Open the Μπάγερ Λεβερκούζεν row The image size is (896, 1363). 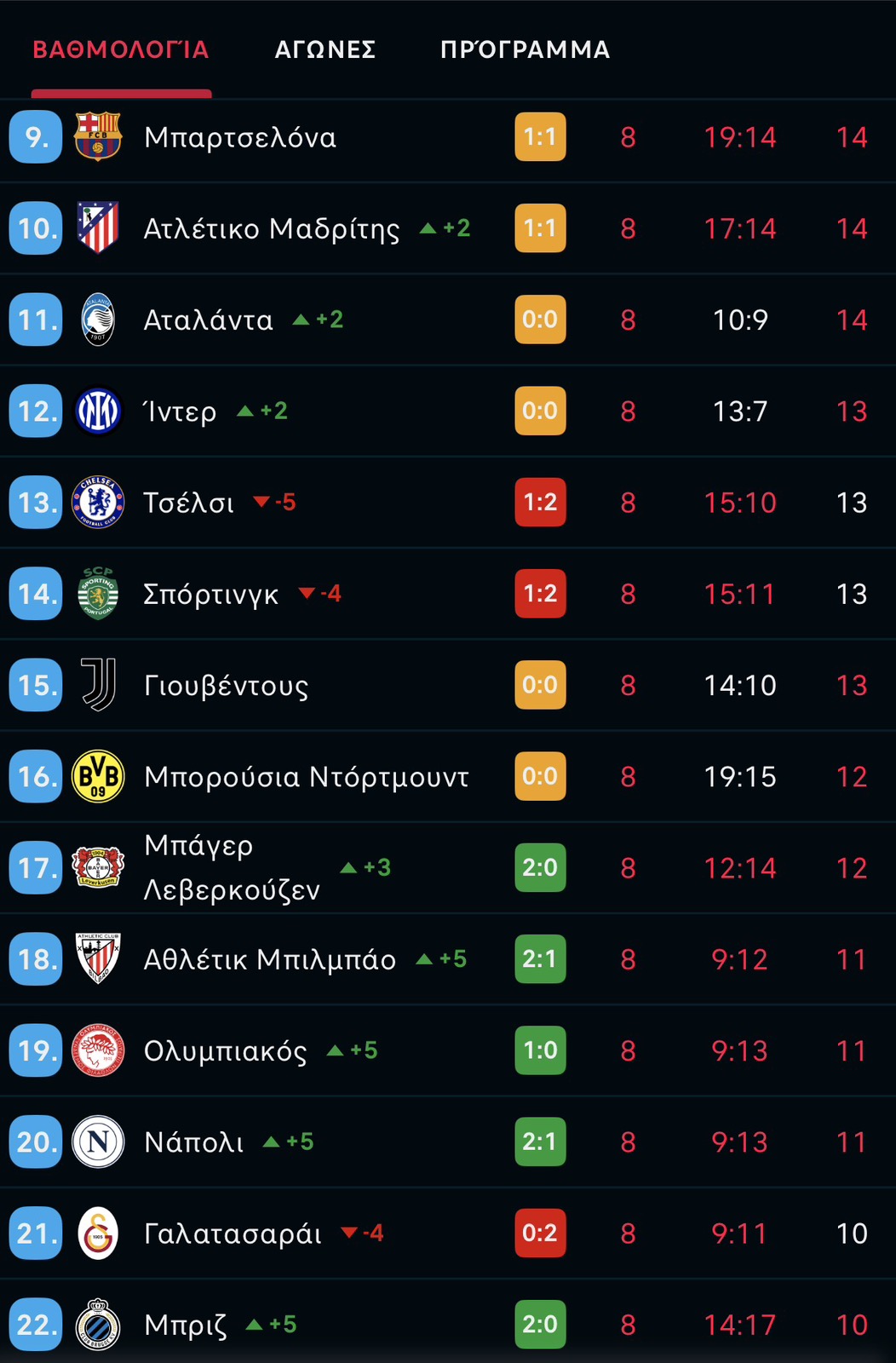232,867
